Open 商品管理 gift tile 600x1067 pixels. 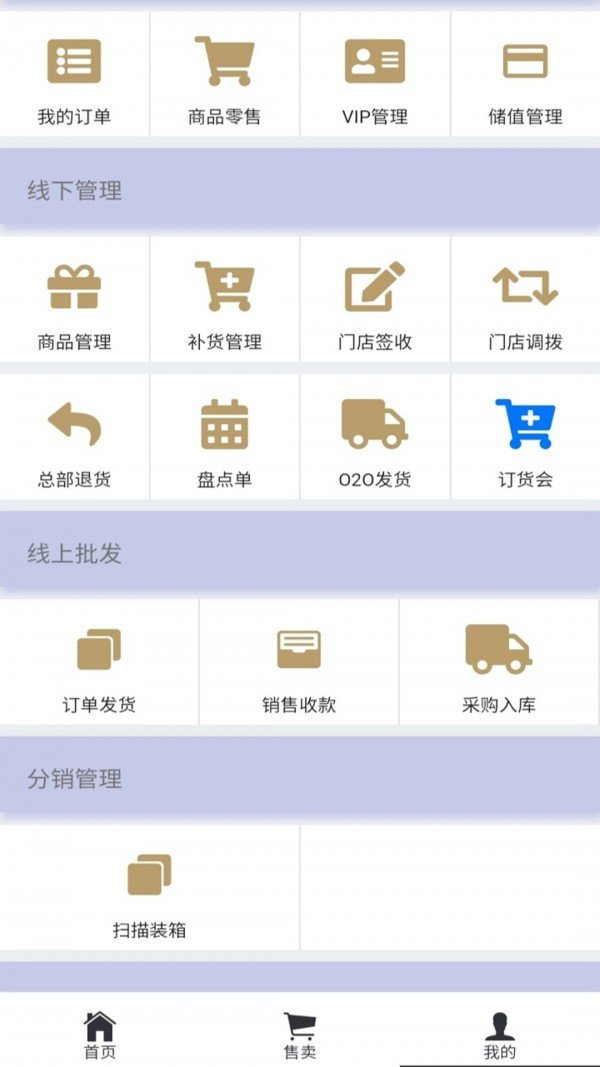[x=74, y=302]
